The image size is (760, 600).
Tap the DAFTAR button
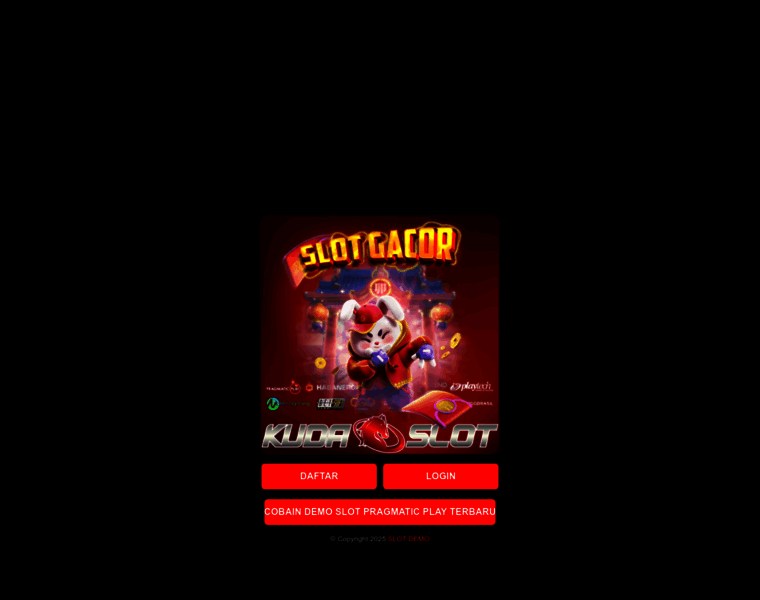pyautogui.click(x=319, y=476)
